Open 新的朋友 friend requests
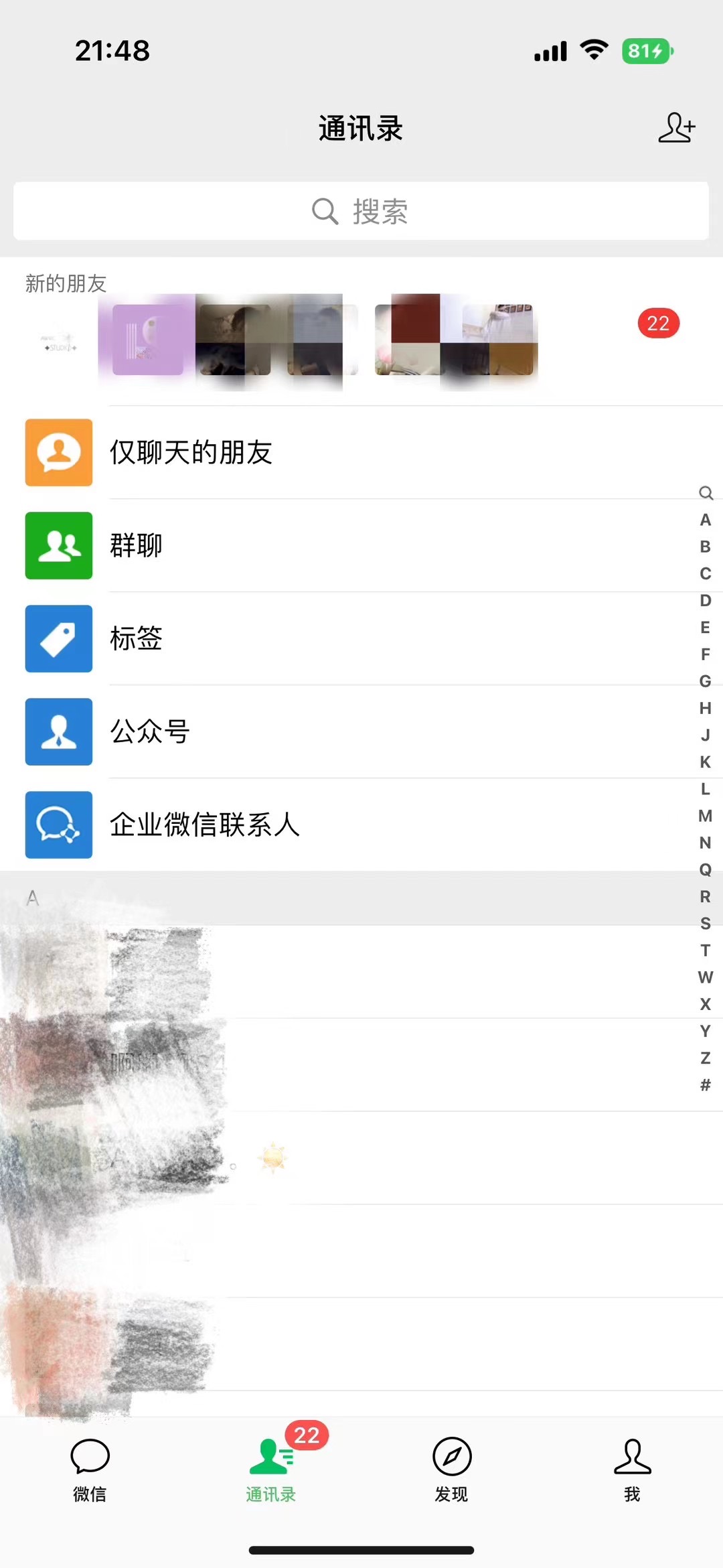This screenshot has height=1568, width=723. pos(361,333)
